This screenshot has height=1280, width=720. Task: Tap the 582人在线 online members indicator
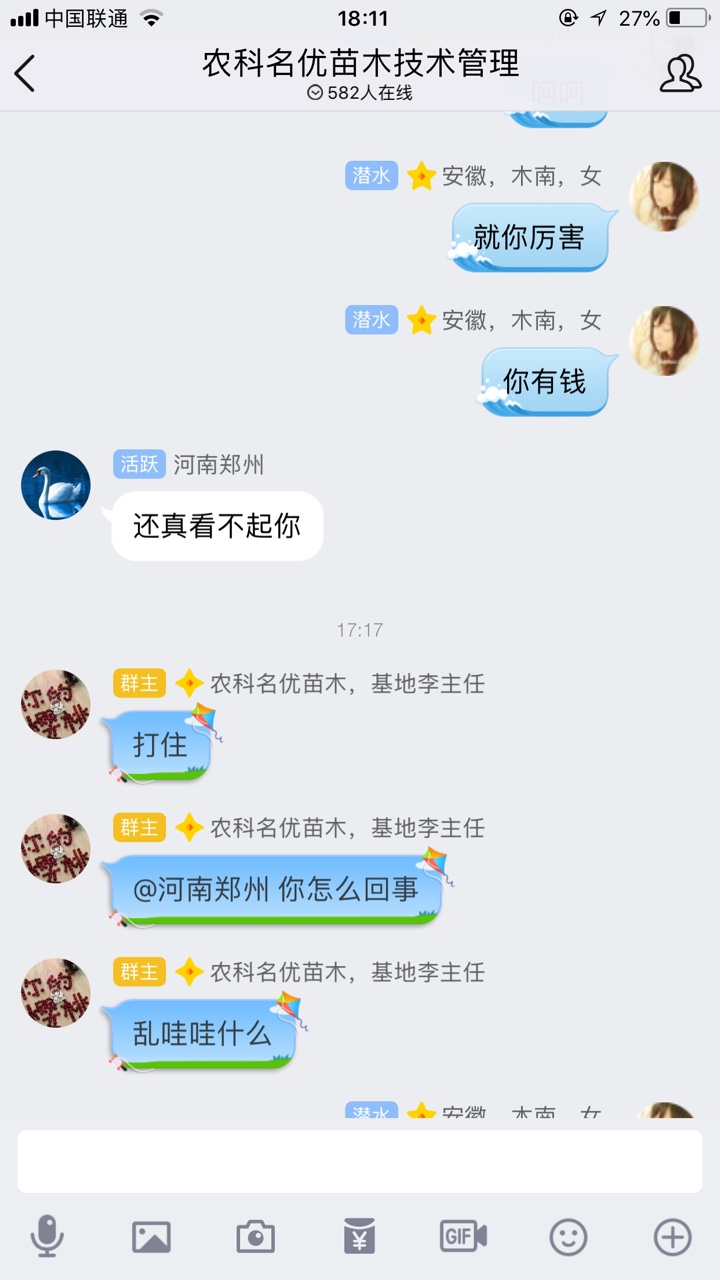tap(360, 93)
